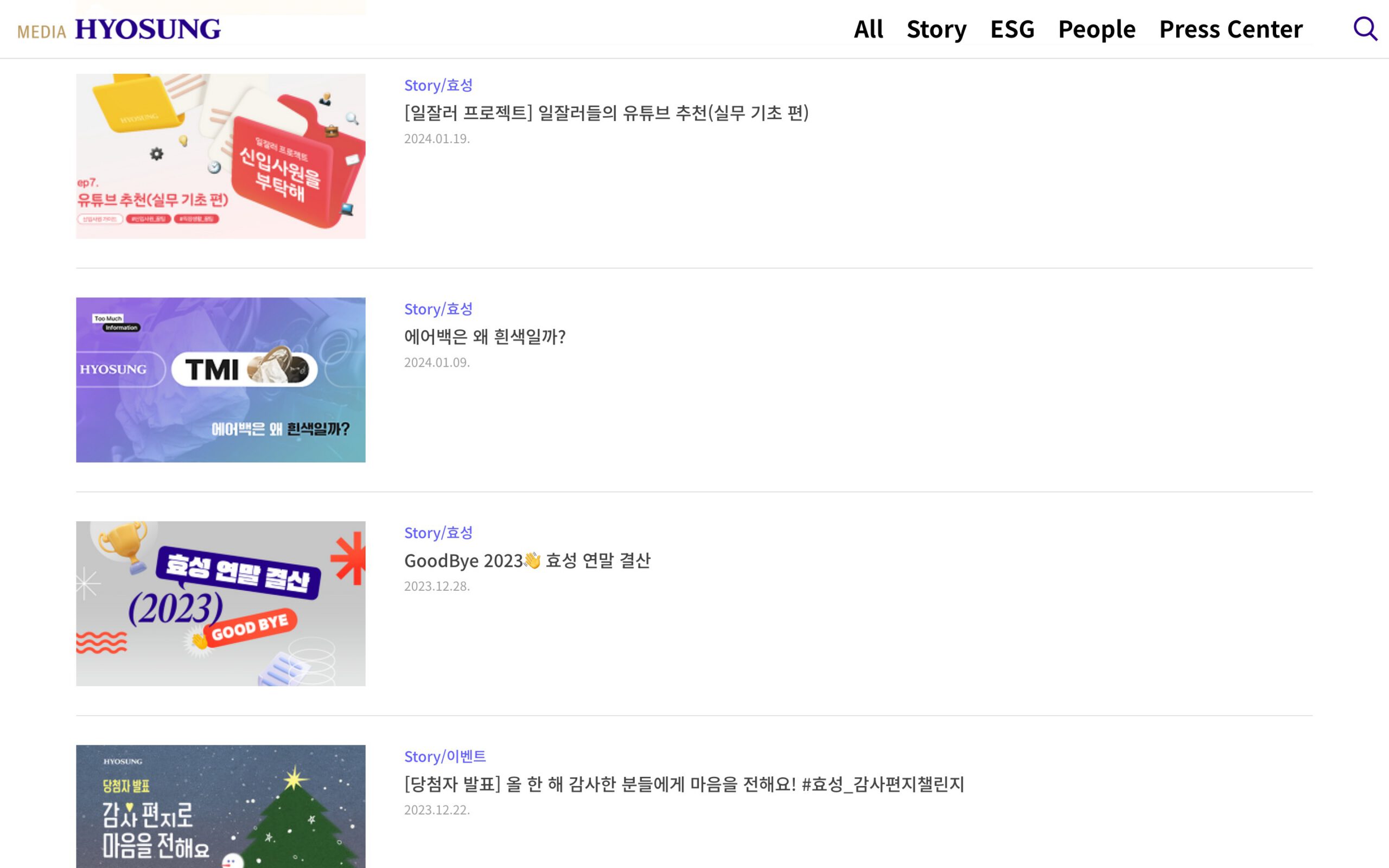Open article 에어백은 왜 흰색일까?
Screen dimensions: 1389x868
[485, 336]
